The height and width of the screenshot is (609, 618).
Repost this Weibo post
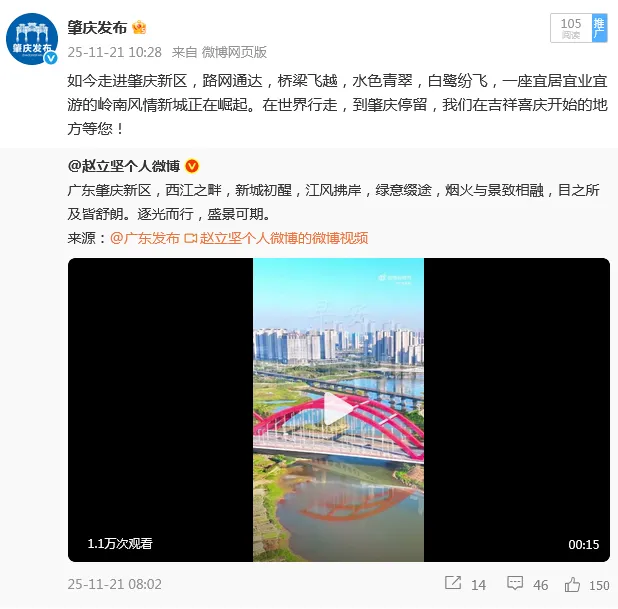click(464, 584)
